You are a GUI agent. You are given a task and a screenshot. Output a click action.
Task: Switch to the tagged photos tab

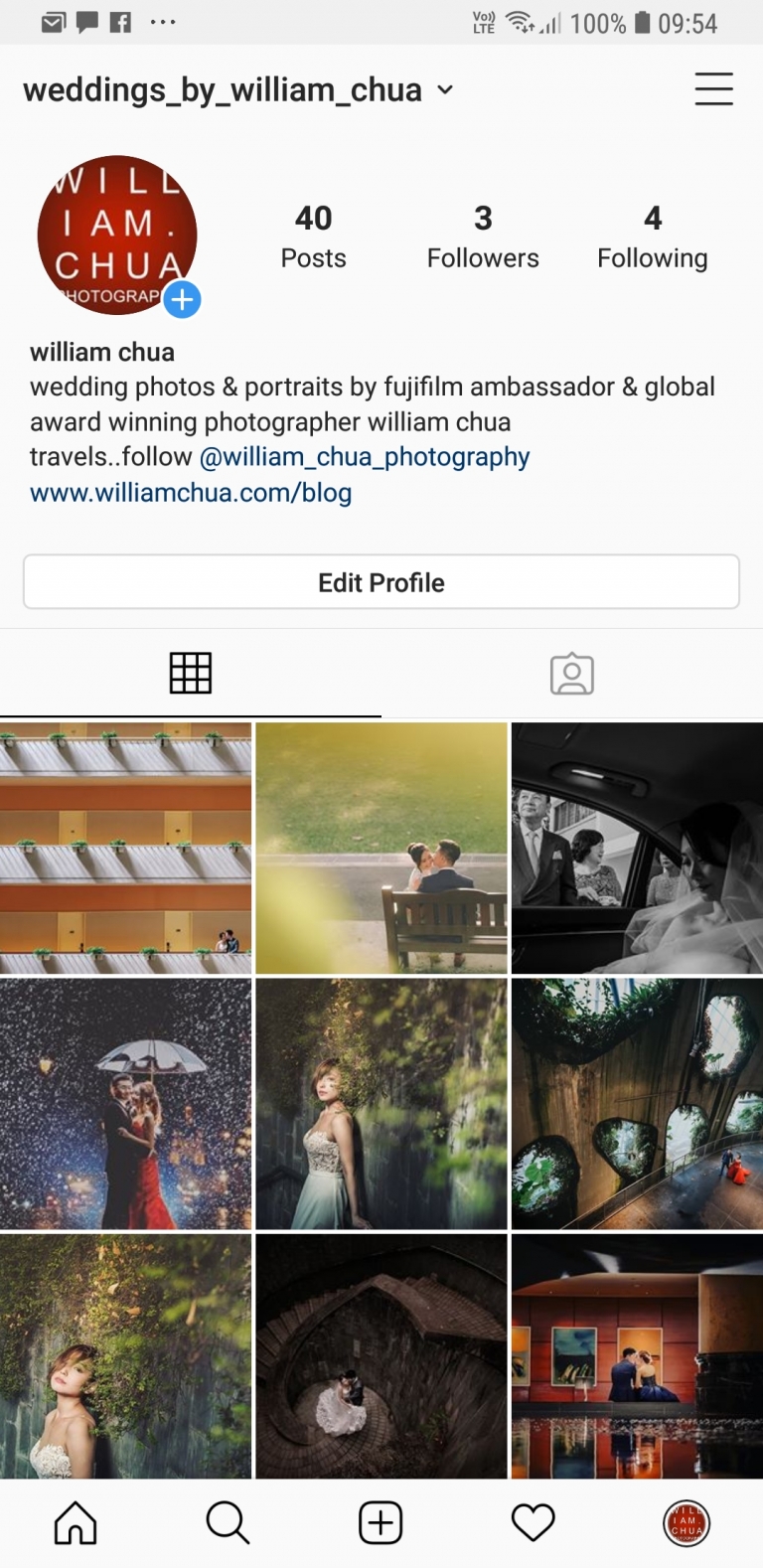571,674
